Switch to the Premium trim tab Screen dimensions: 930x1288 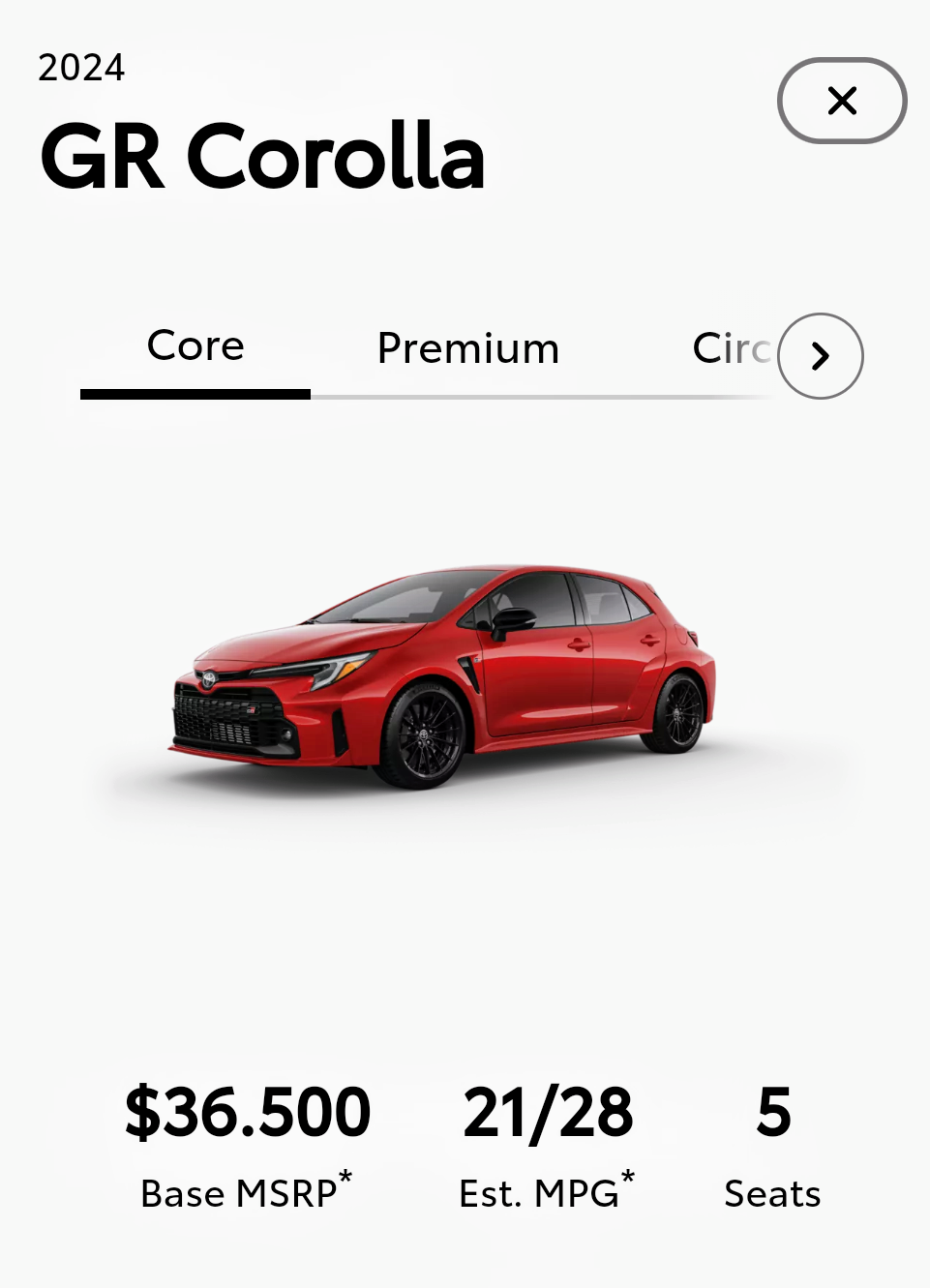tap(467, 349)
